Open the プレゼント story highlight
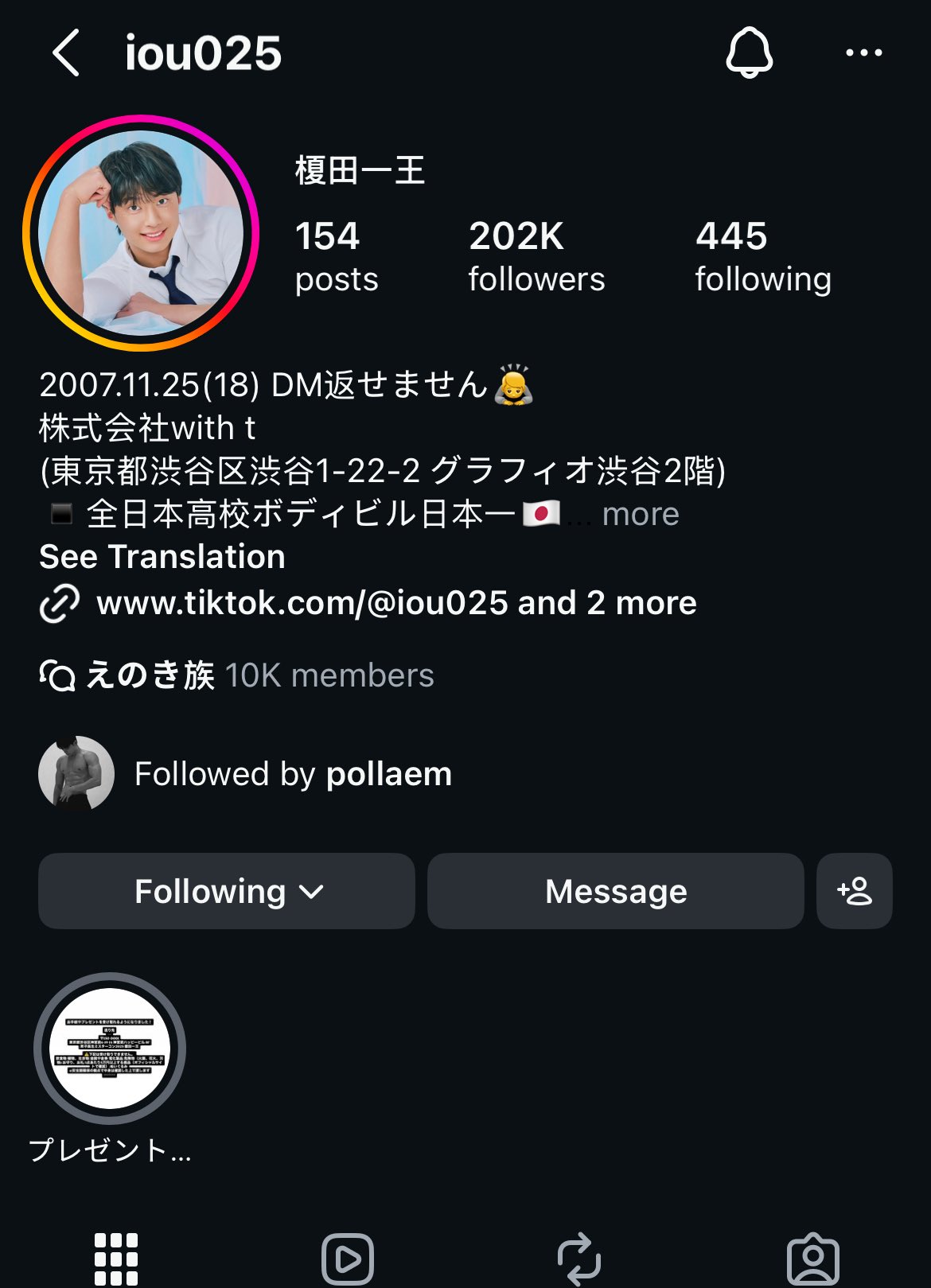Image resolution: width=931 pixels, height=1288 pixels. point(110,1049)
